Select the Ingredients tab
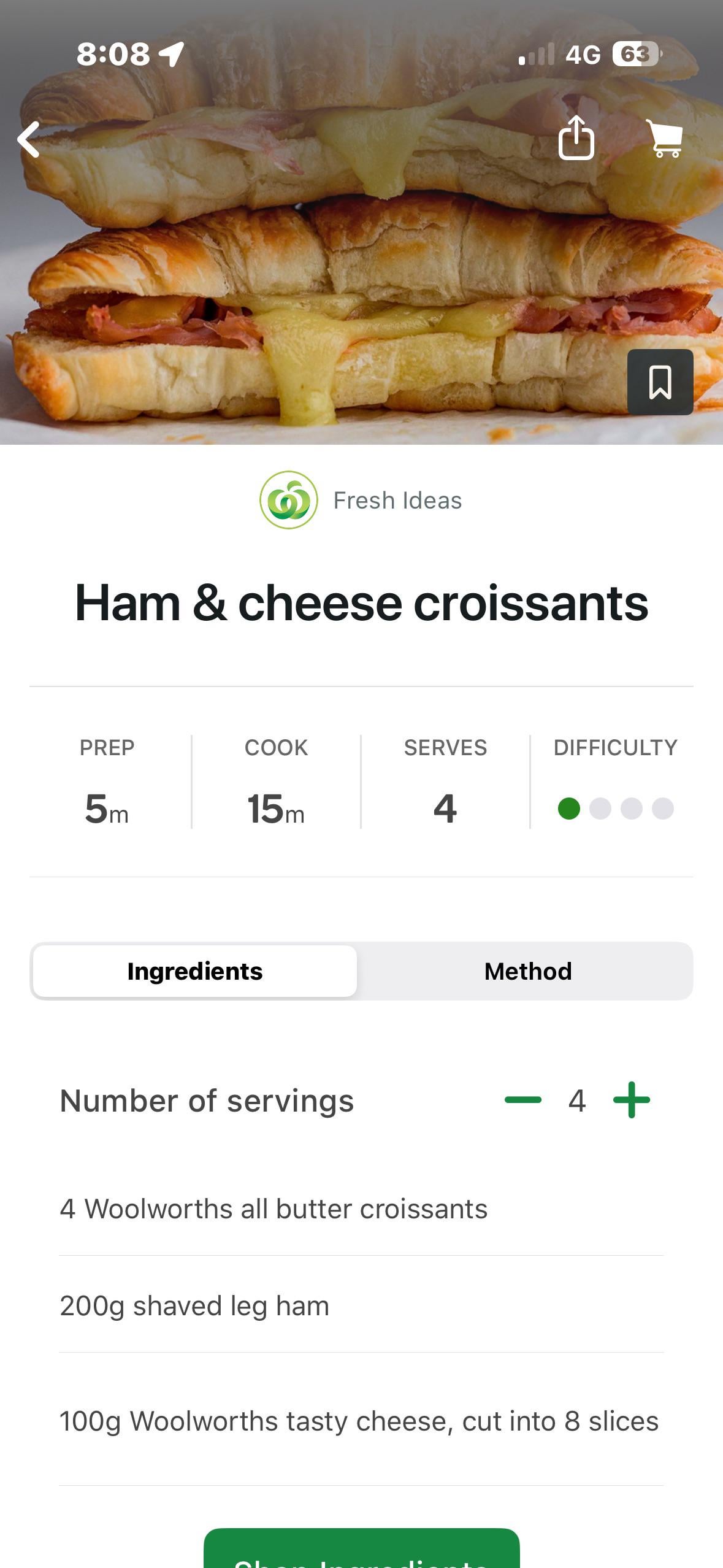 (x=195, y=971)
